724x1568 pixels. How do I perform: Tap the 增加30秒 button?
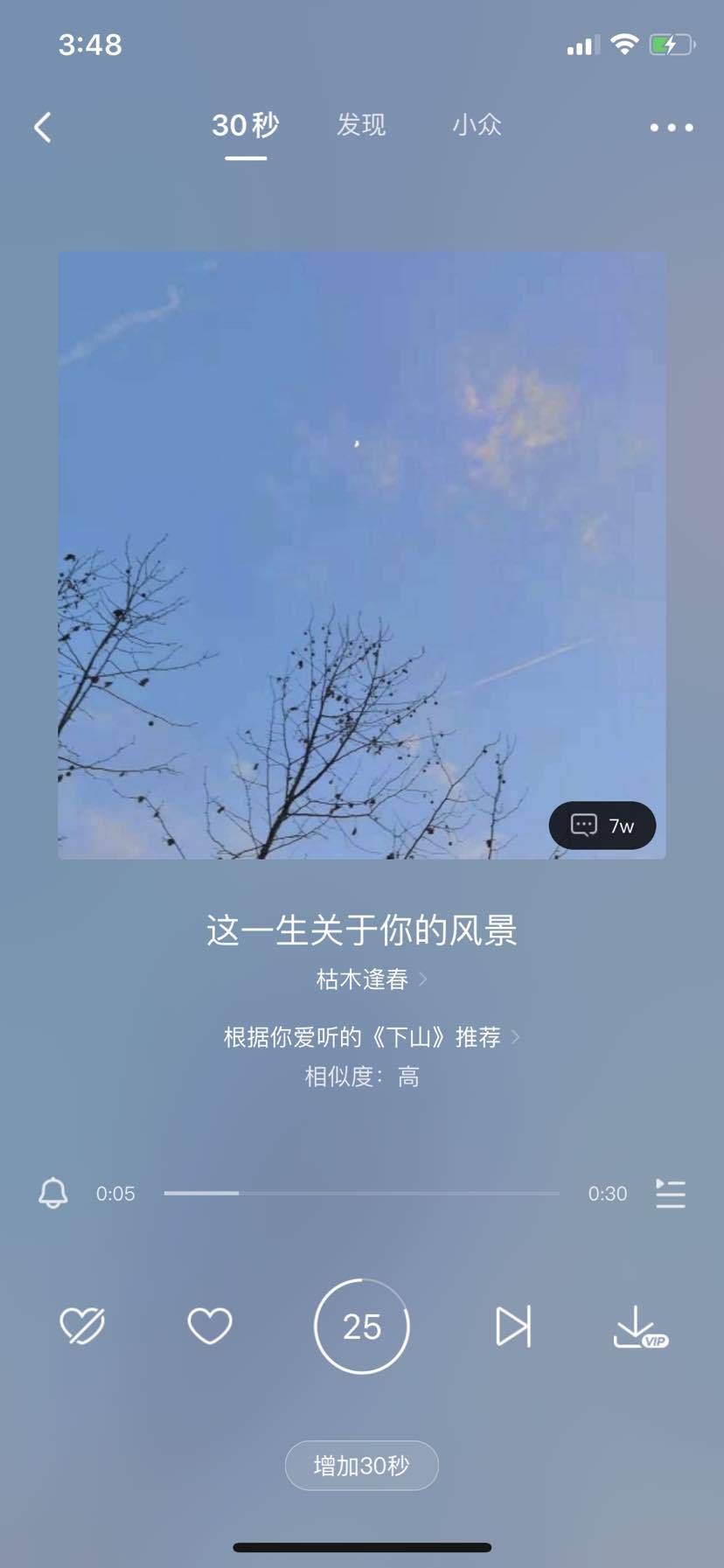click(361, 1465)
